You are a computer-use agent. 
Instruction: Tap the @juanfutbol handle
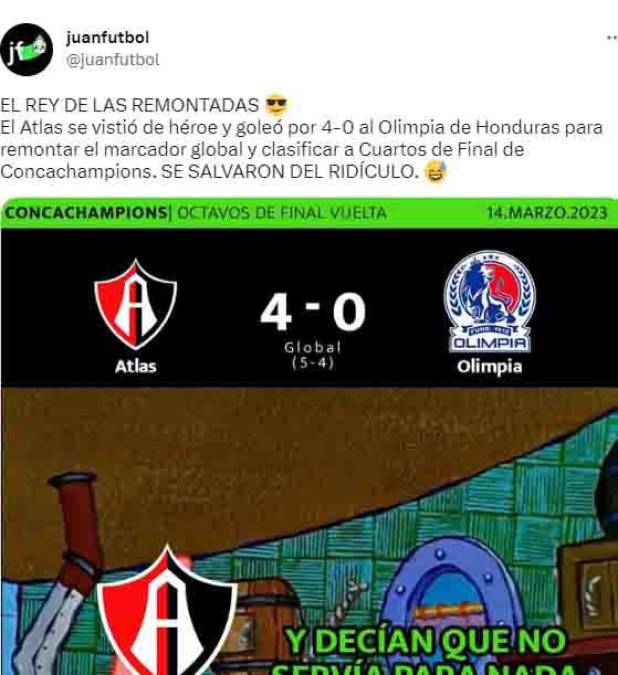coord(113,60)
